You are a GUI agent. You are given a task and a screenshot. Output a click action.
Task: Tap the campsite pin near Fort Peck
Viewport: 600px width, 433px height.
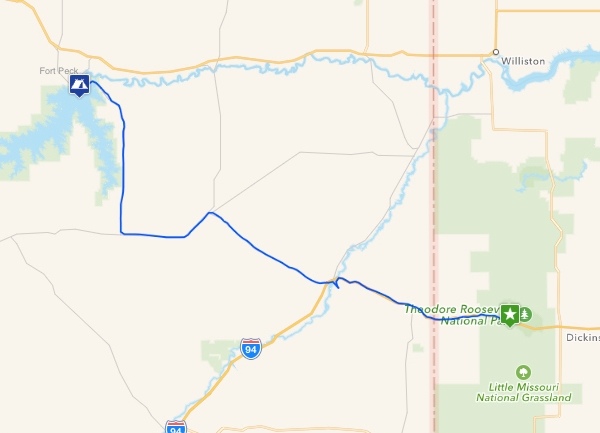[79, 85]
